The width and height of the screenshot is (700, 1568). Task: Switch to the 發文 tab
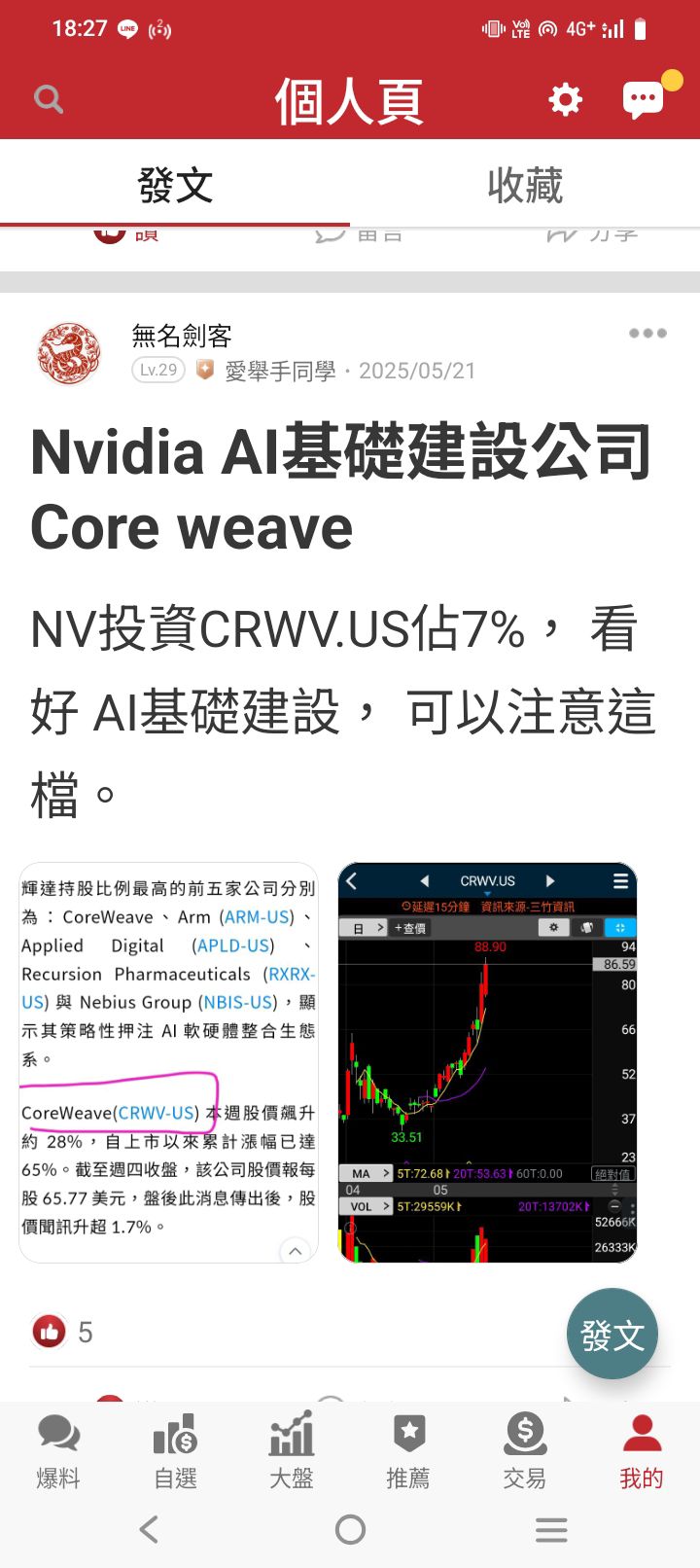(175, 186)
